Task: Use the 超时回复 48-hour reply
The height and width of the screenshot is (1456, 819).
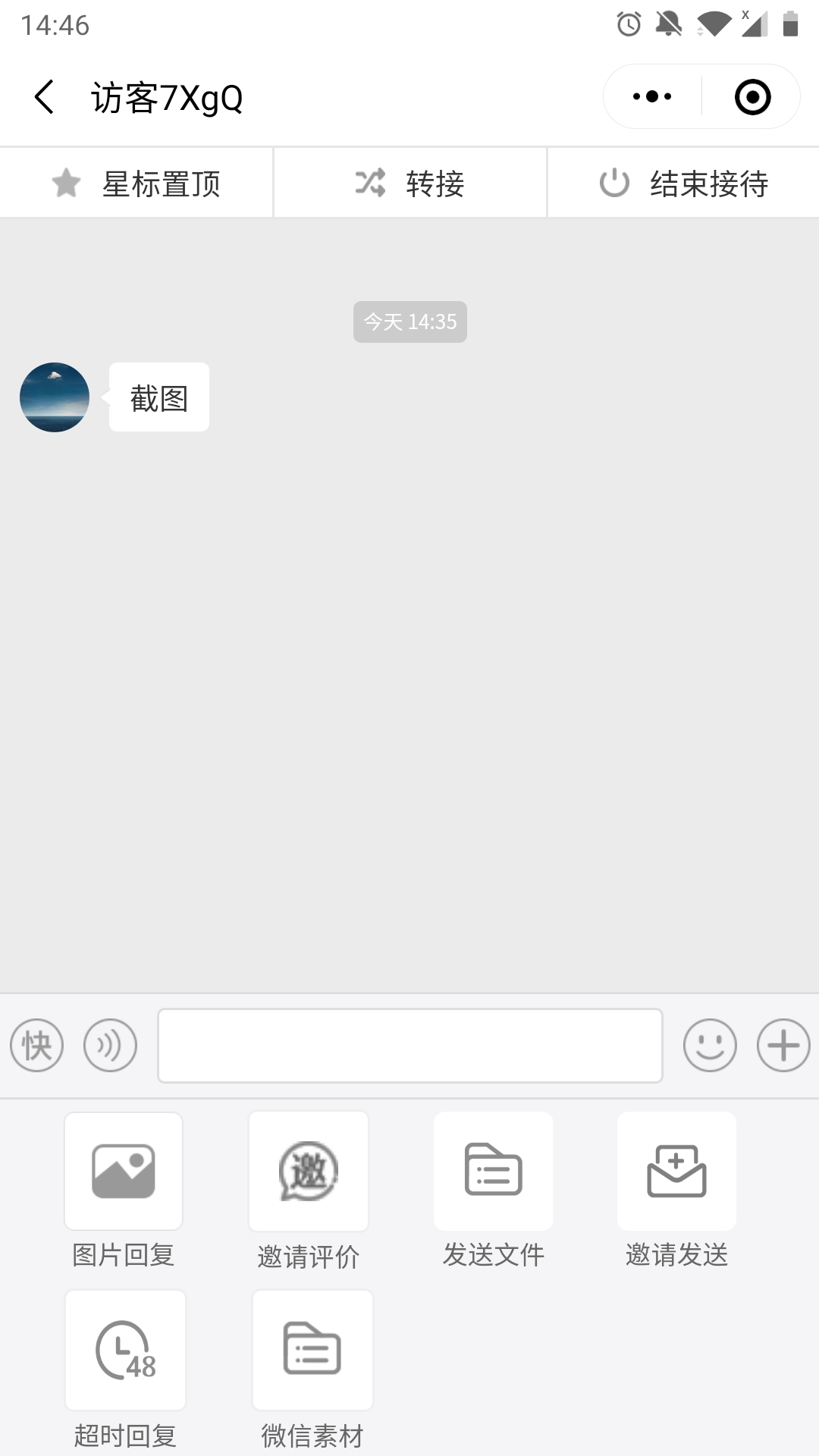Action: [125, 1350]
